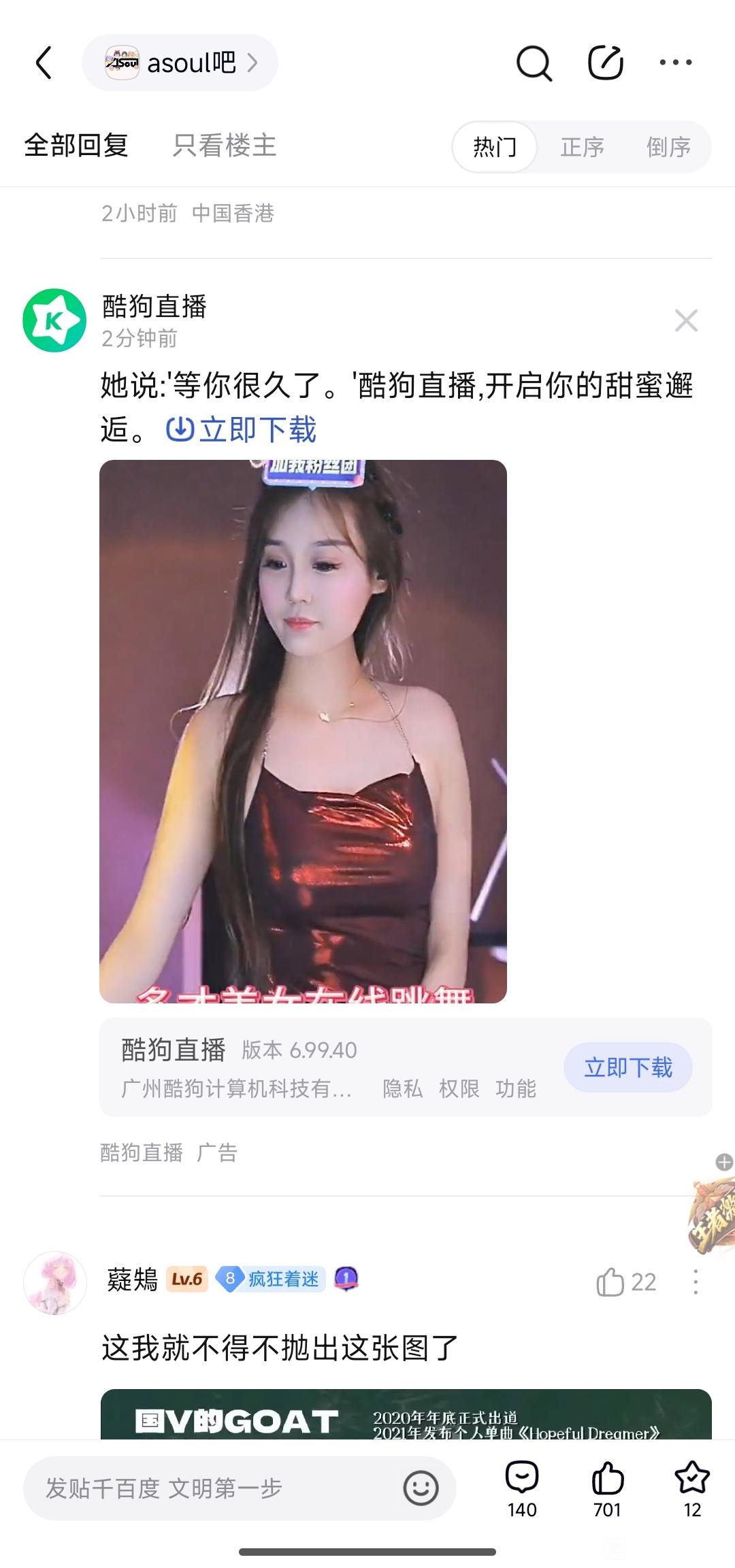View the 隐私 info of 酷狗直播
Image resolution: width=735 pixels, height=1568 pixels.
[x=402, y=1088]
